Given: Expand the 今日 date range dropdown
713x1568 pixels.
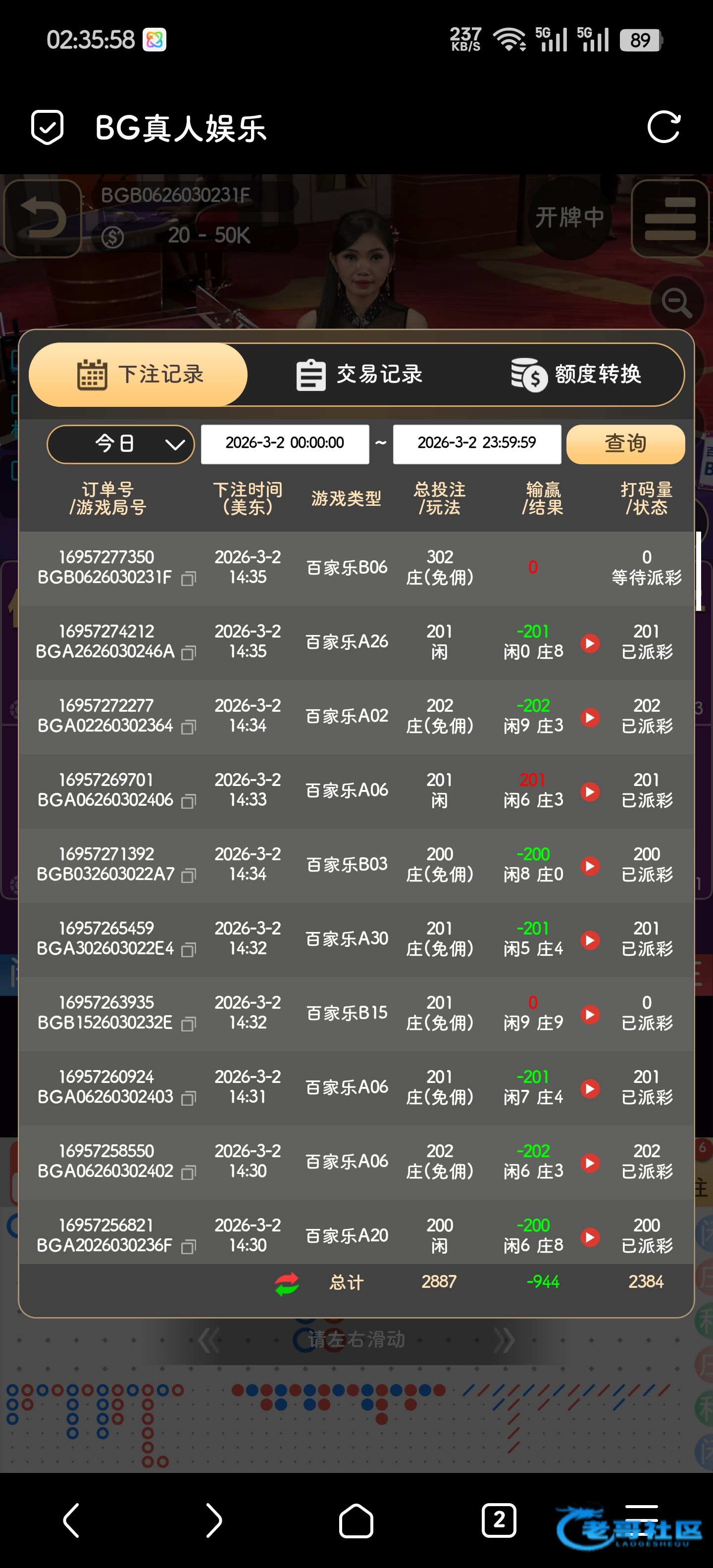Looking at the screenshot, I should [120, 444].
